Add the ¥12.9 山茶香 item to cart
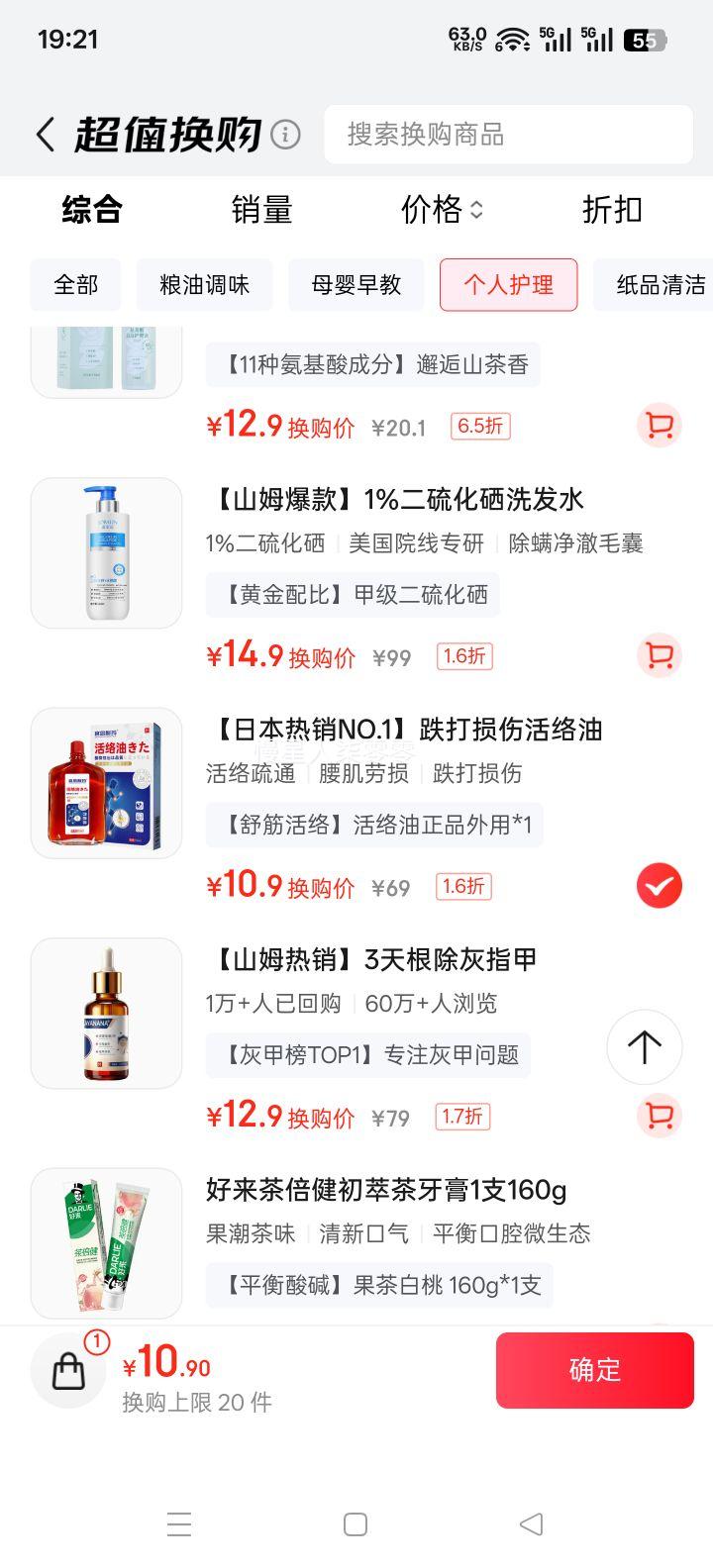 pos(659,426)
